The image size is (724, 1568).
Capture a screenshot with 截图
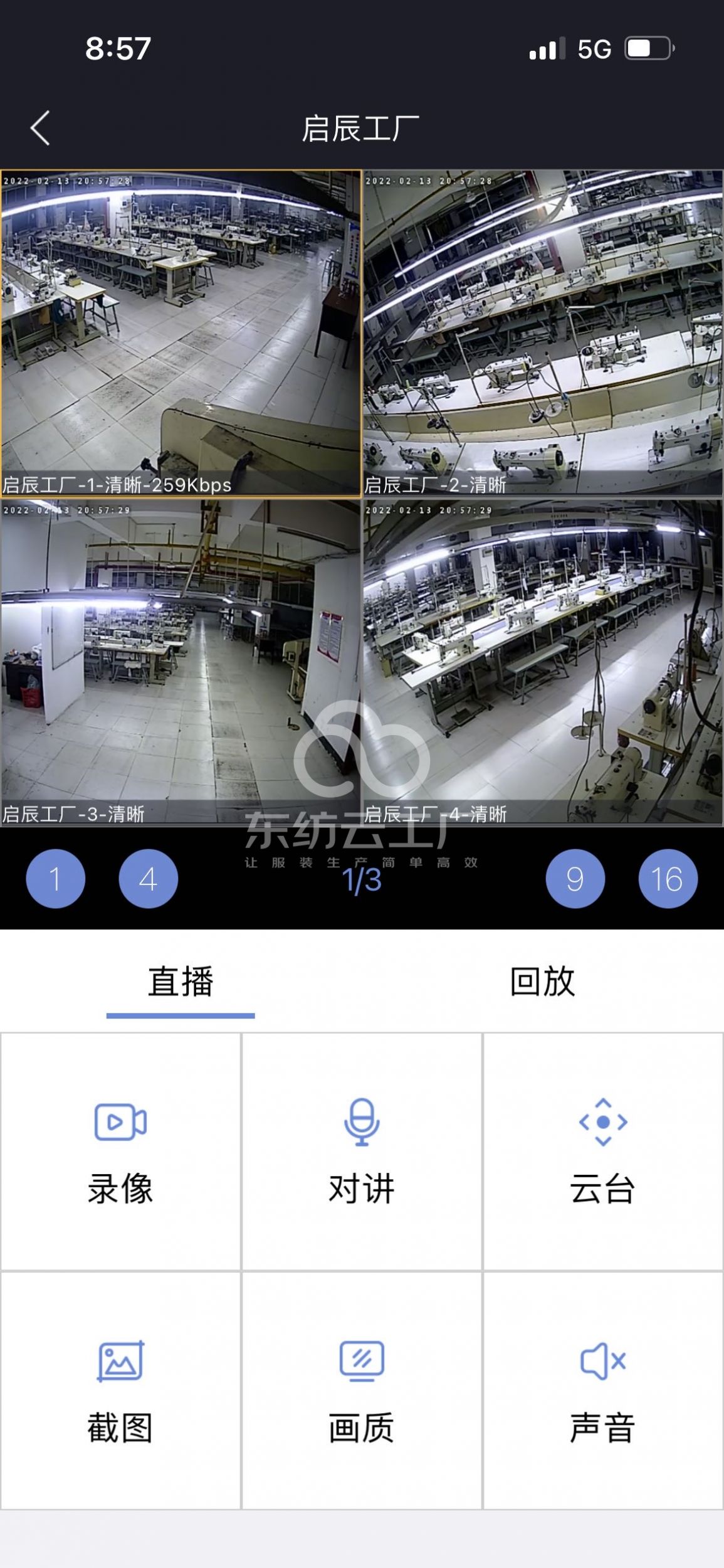pyautogui.click(x=120, y=1391)
